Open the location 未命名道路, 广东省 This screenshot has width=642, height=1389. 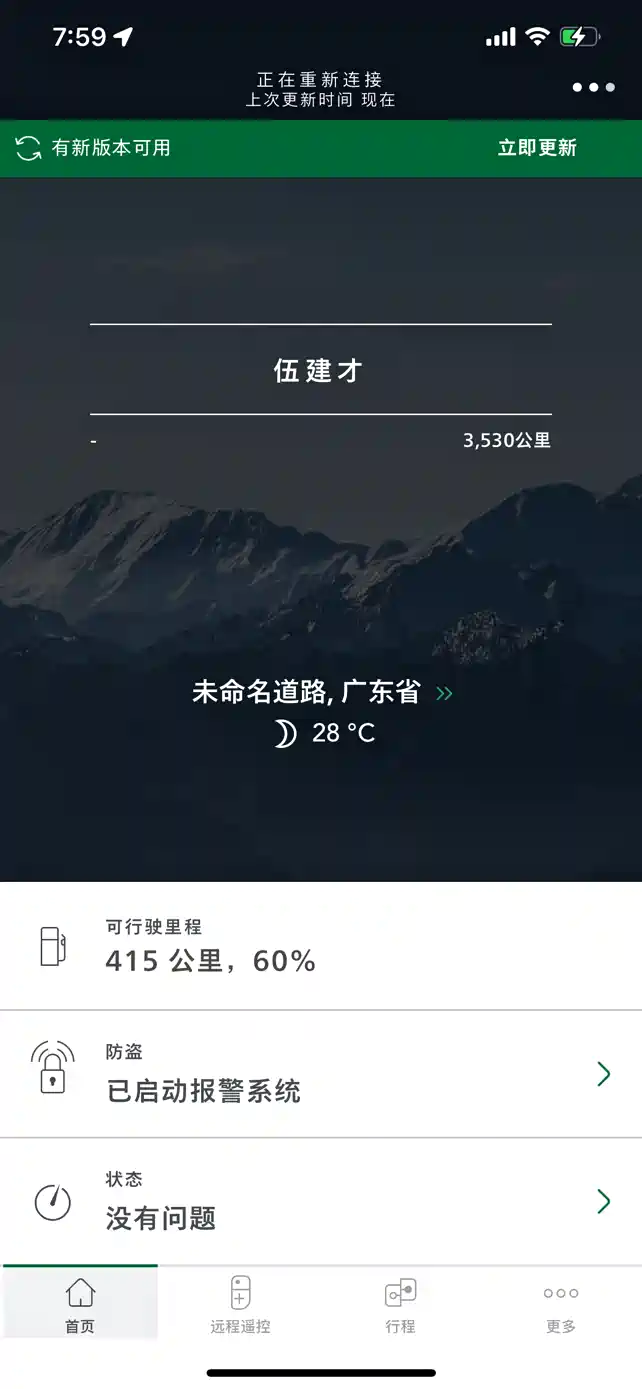click(x=320, y=692)
